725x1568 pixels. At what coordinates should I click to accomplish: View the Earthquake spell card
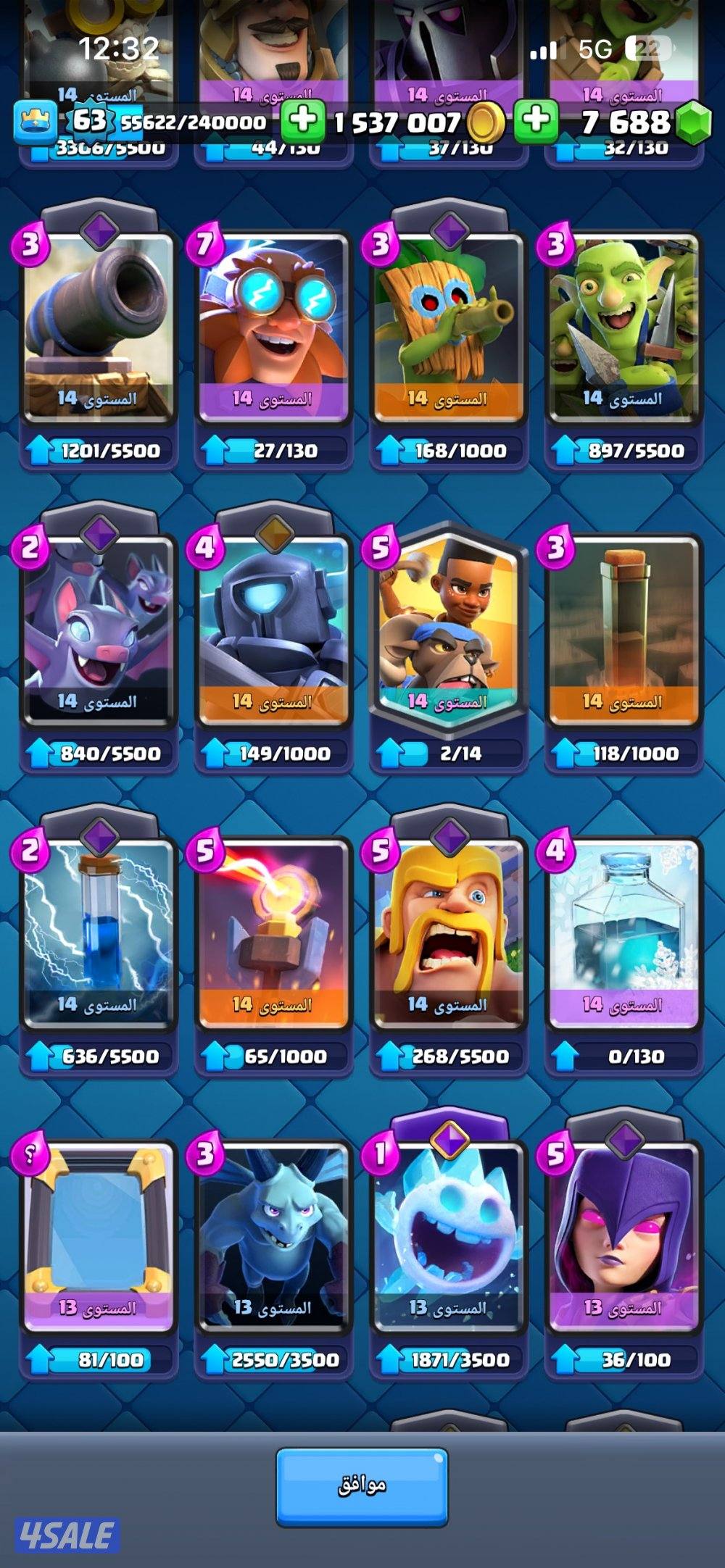point(623,630)
